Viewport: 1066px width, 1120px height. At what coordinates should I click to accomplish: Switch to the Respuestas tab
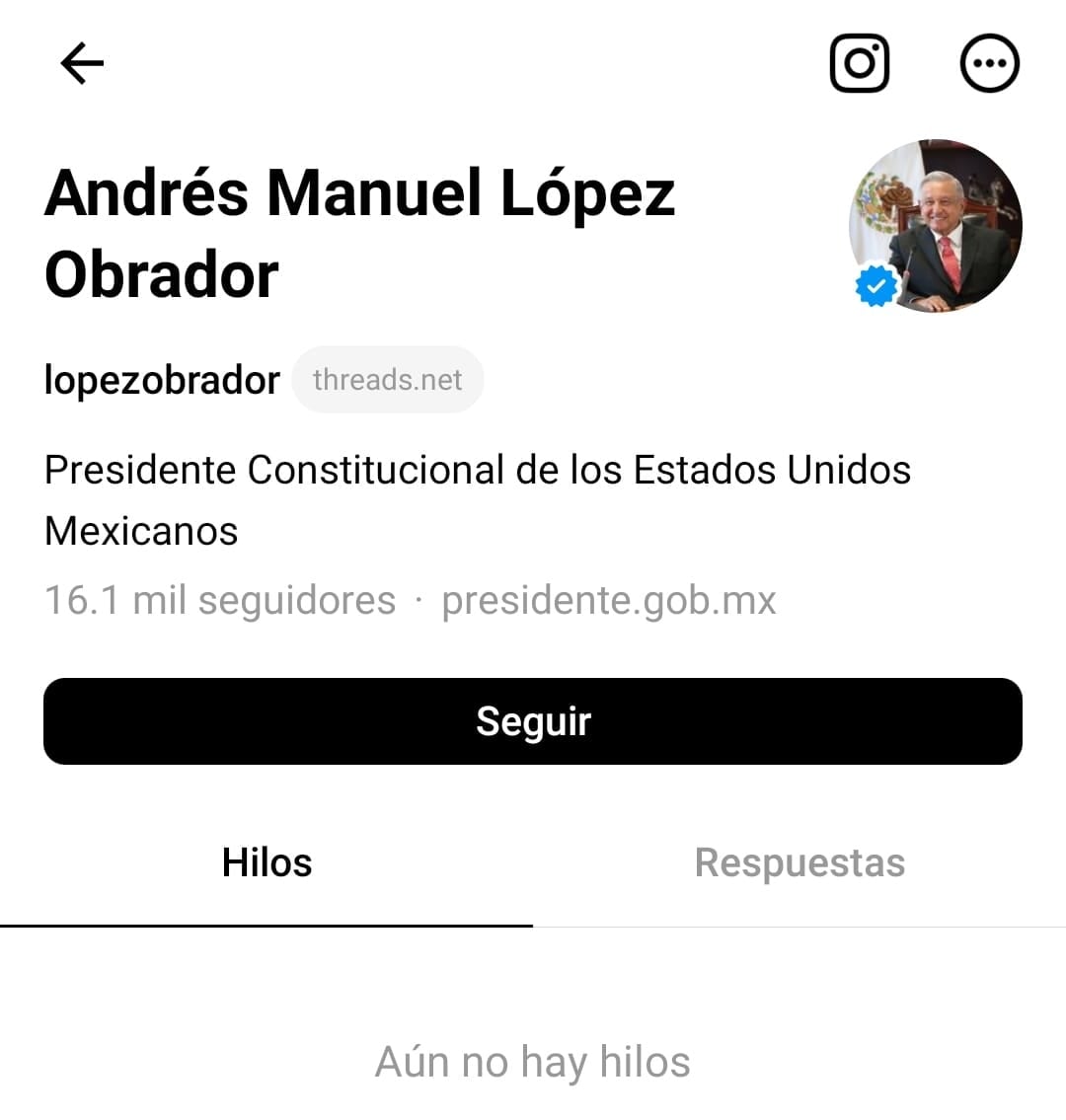(x=799, y=862)
